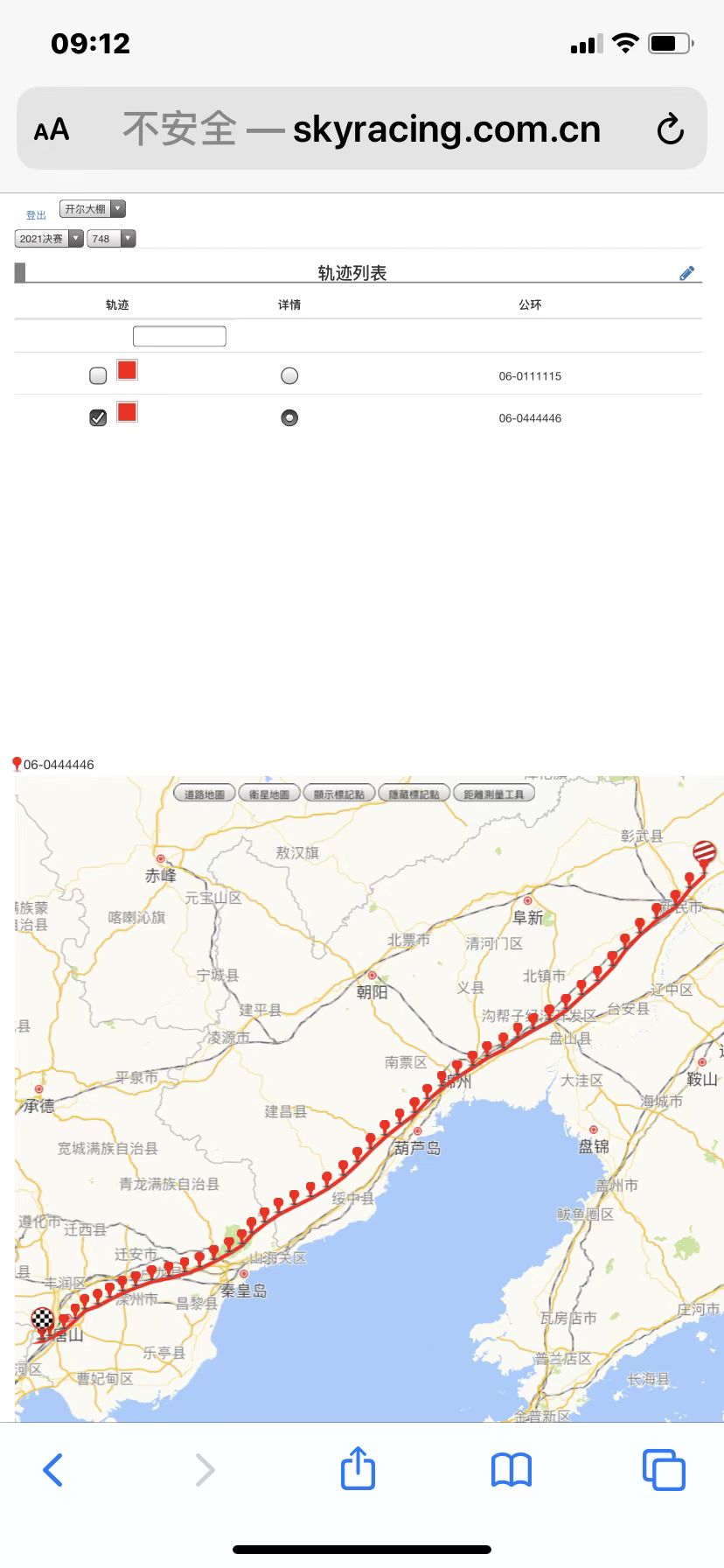Open the 开尔大棚 dropdown

(x=93, y=209)
